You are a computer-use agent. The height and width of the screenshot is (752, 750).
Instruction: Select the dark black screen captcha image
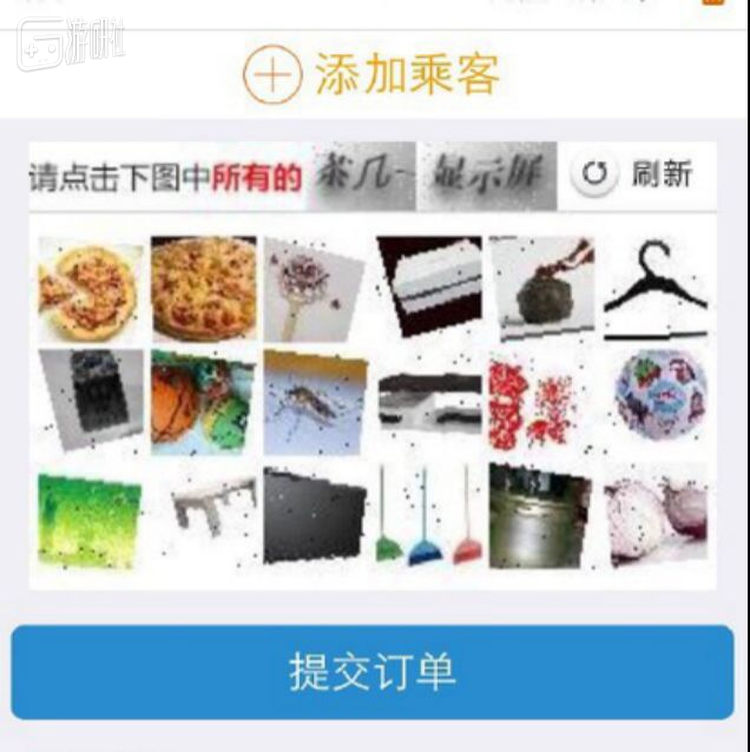[x=314, y=518]
